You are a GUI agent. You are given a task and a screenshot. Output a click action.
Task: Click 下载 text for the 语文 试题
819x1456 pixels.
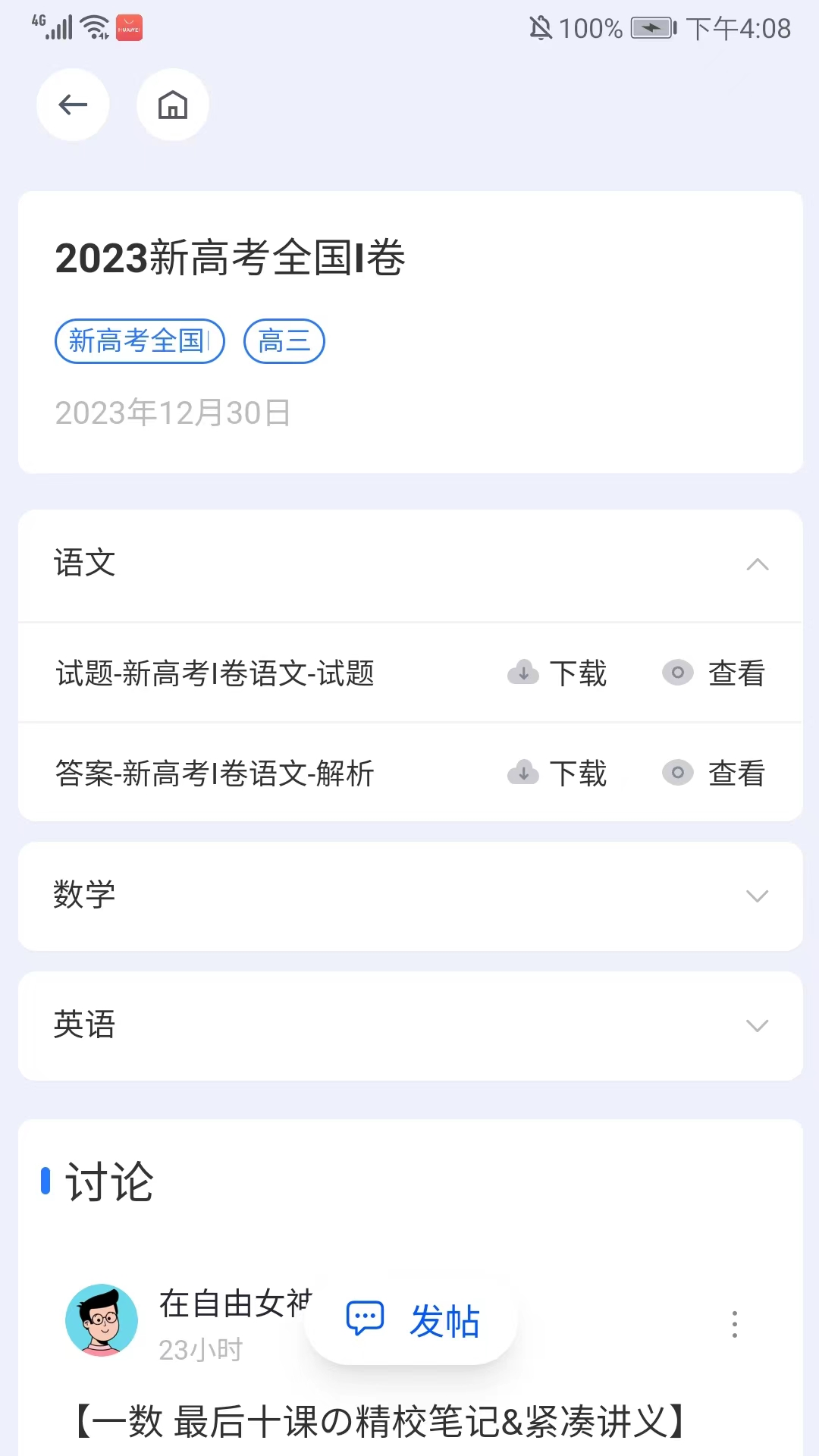pos(577,673)
